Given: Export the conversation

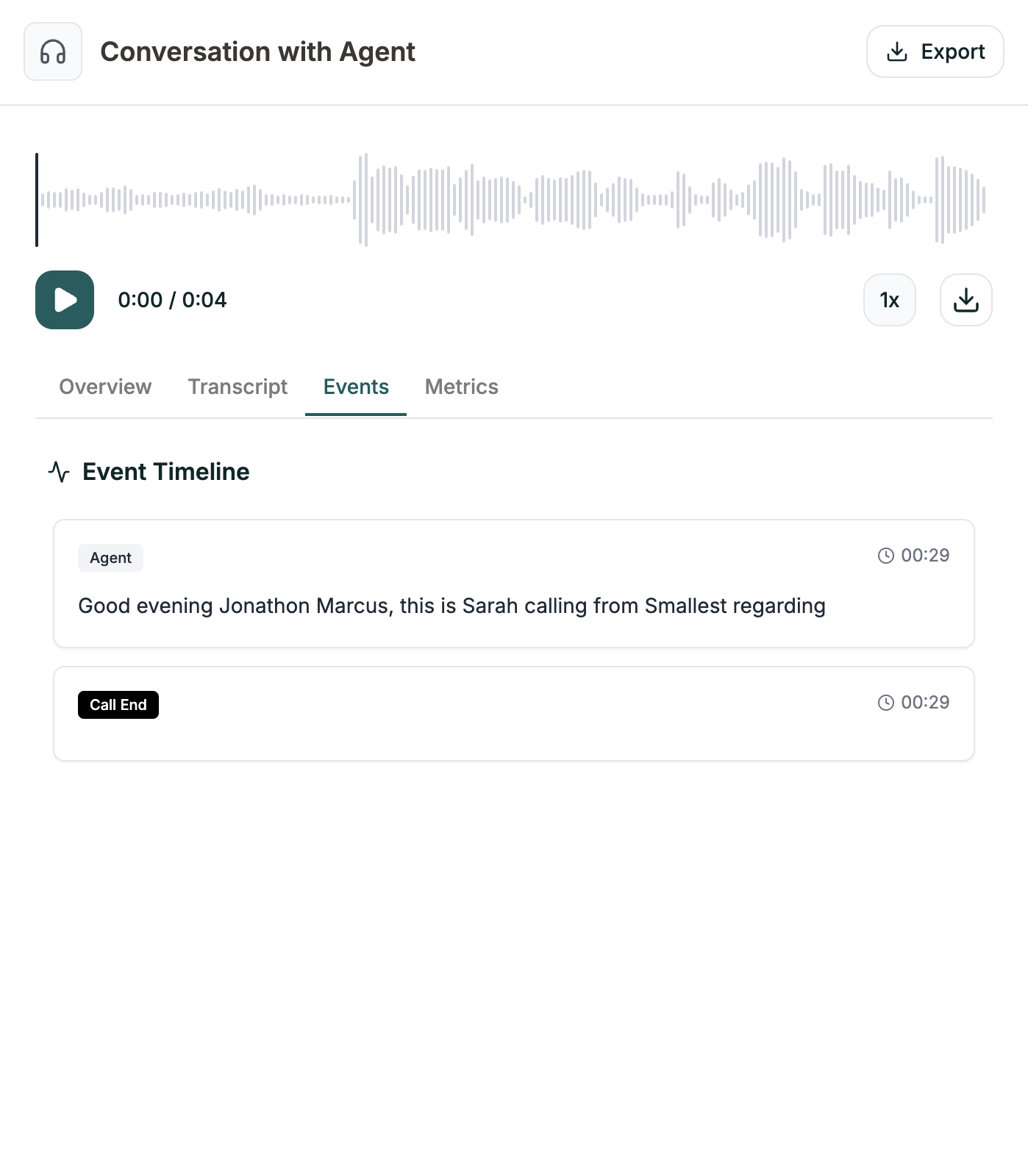Looking at the screenshot, I should click(935, 51).
